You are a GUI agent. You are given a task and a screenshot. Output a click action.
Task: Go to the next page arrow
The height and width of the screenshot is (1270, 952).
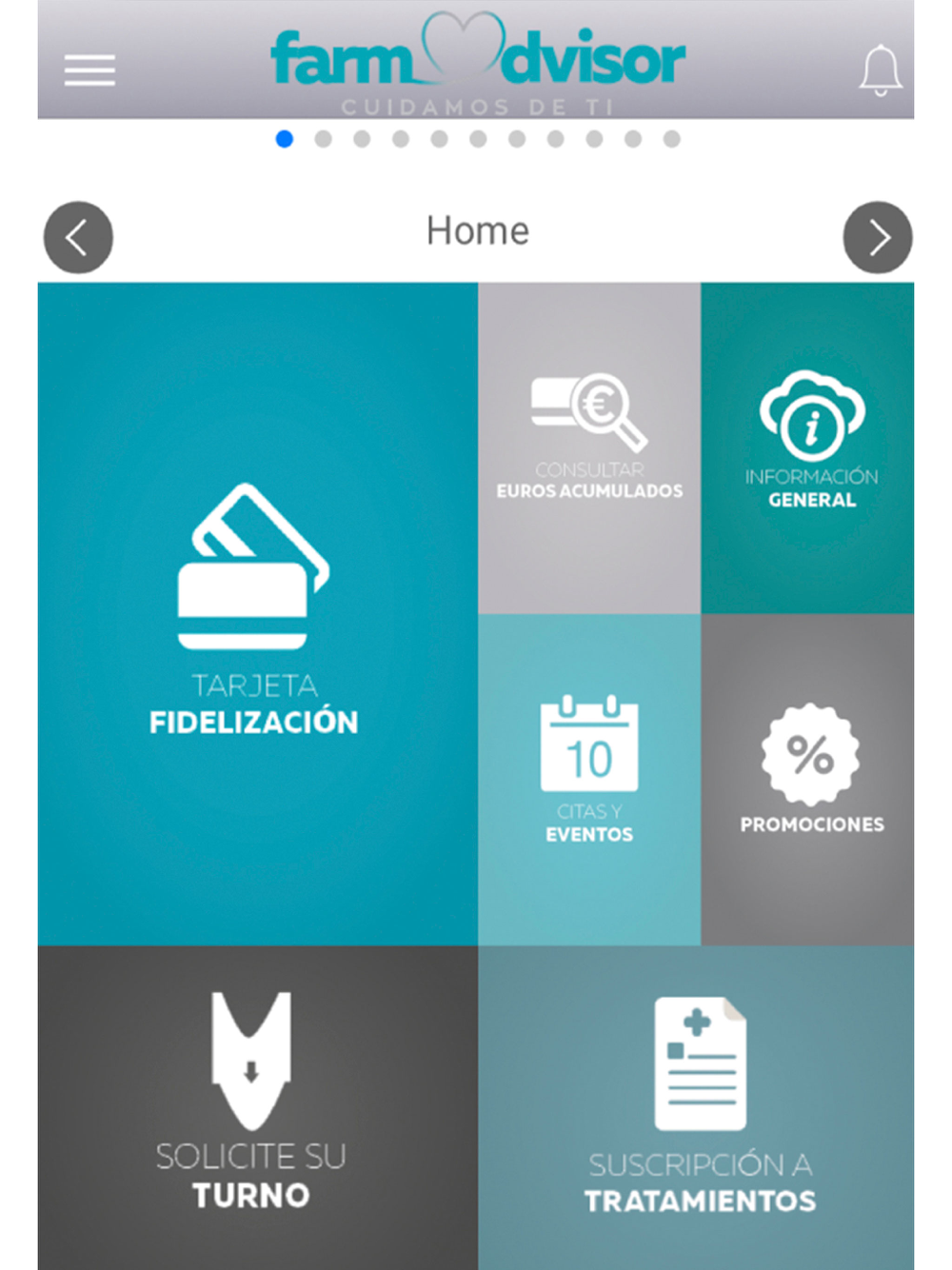(x=877, y=237)
